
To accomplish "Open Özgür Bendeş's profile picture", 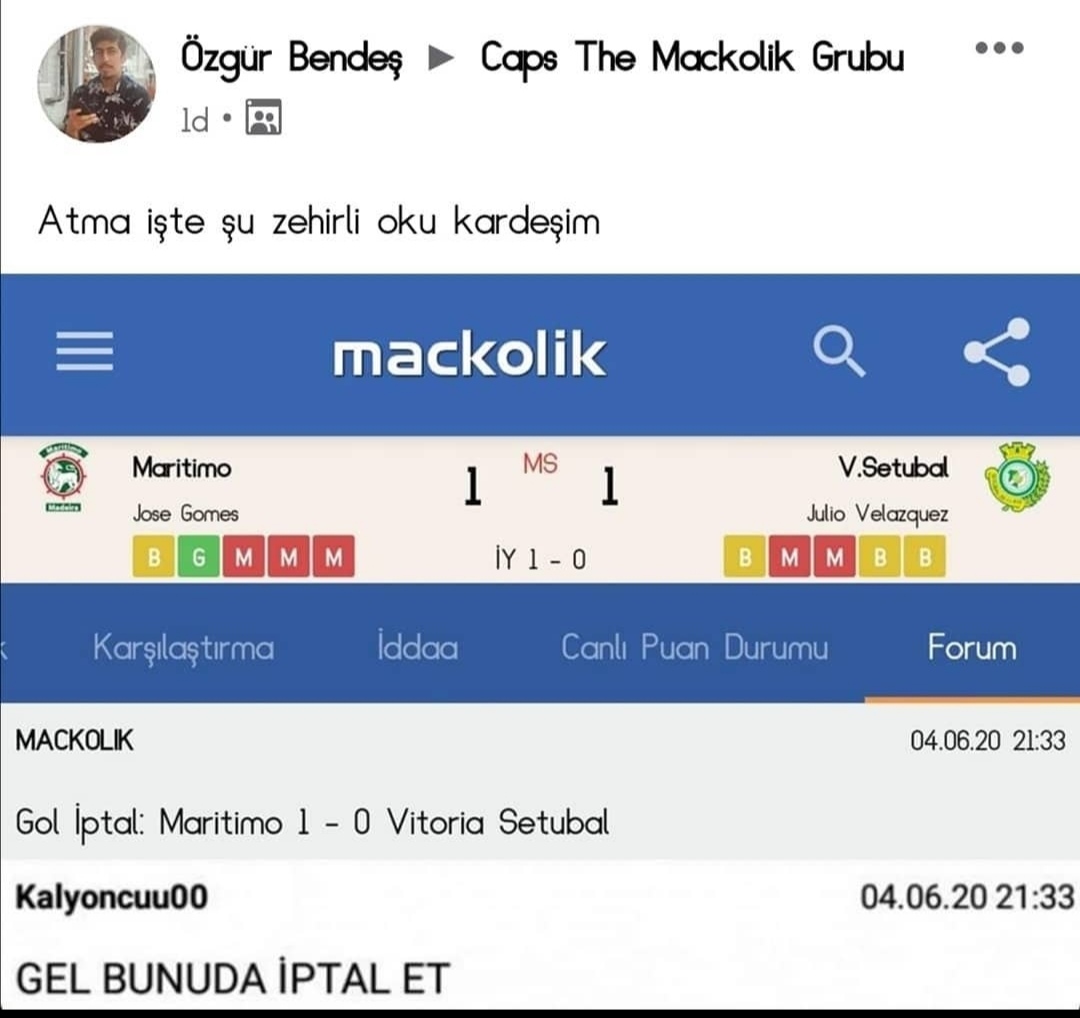I will 96,84.
